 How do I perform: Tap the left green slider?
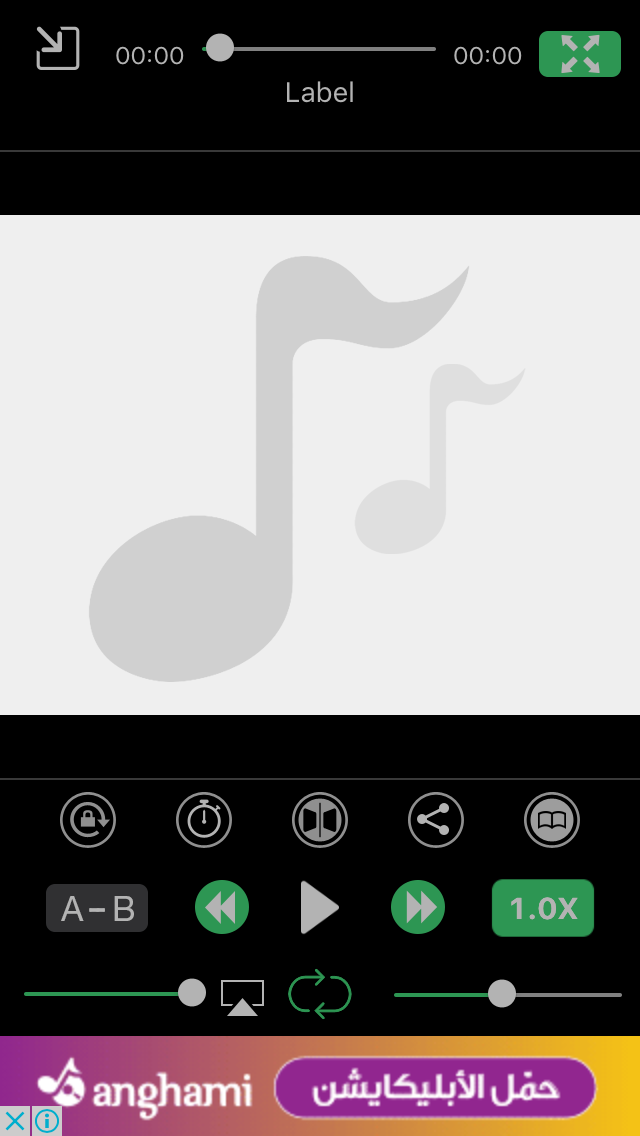click(x=115, y=993)
